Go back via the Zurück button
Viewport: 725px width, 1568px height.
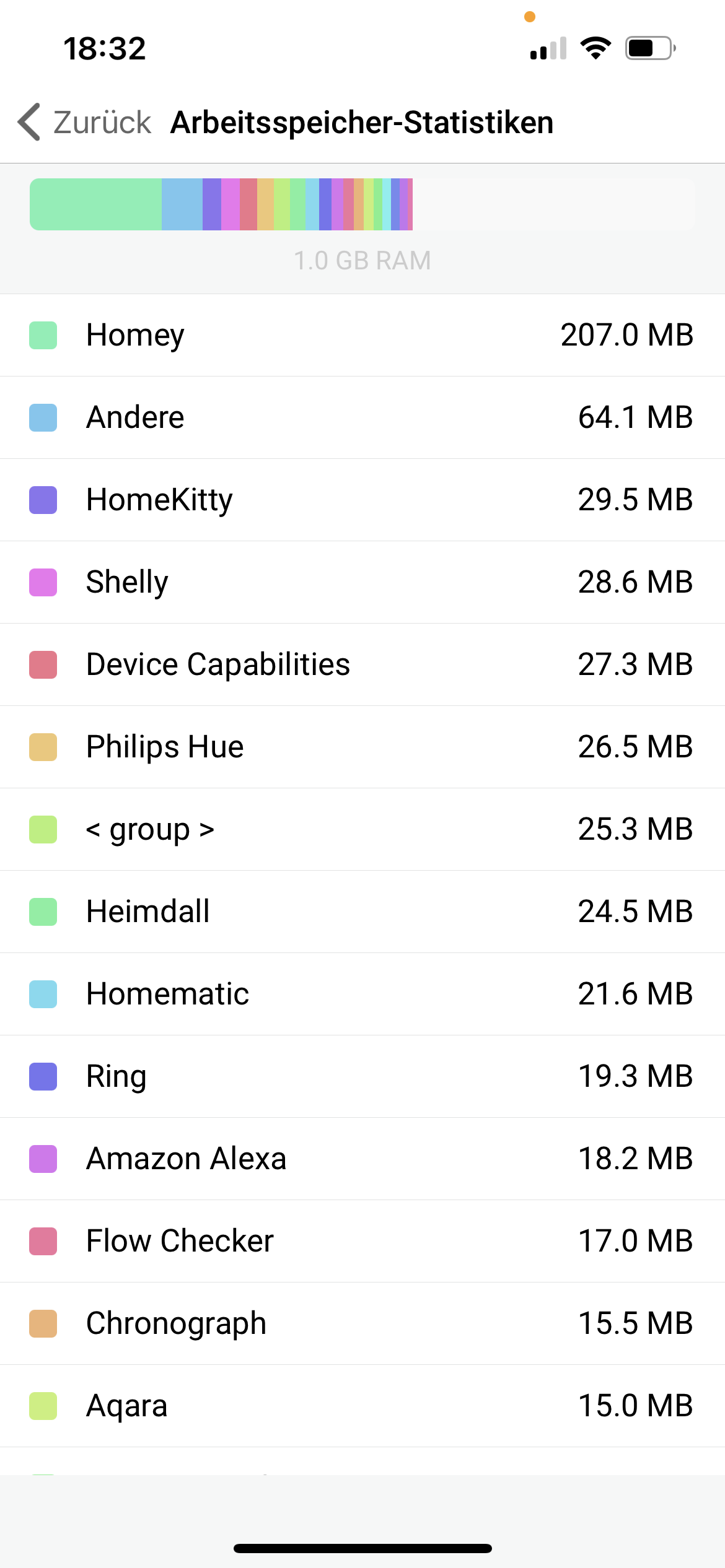(x=86, y=122)
